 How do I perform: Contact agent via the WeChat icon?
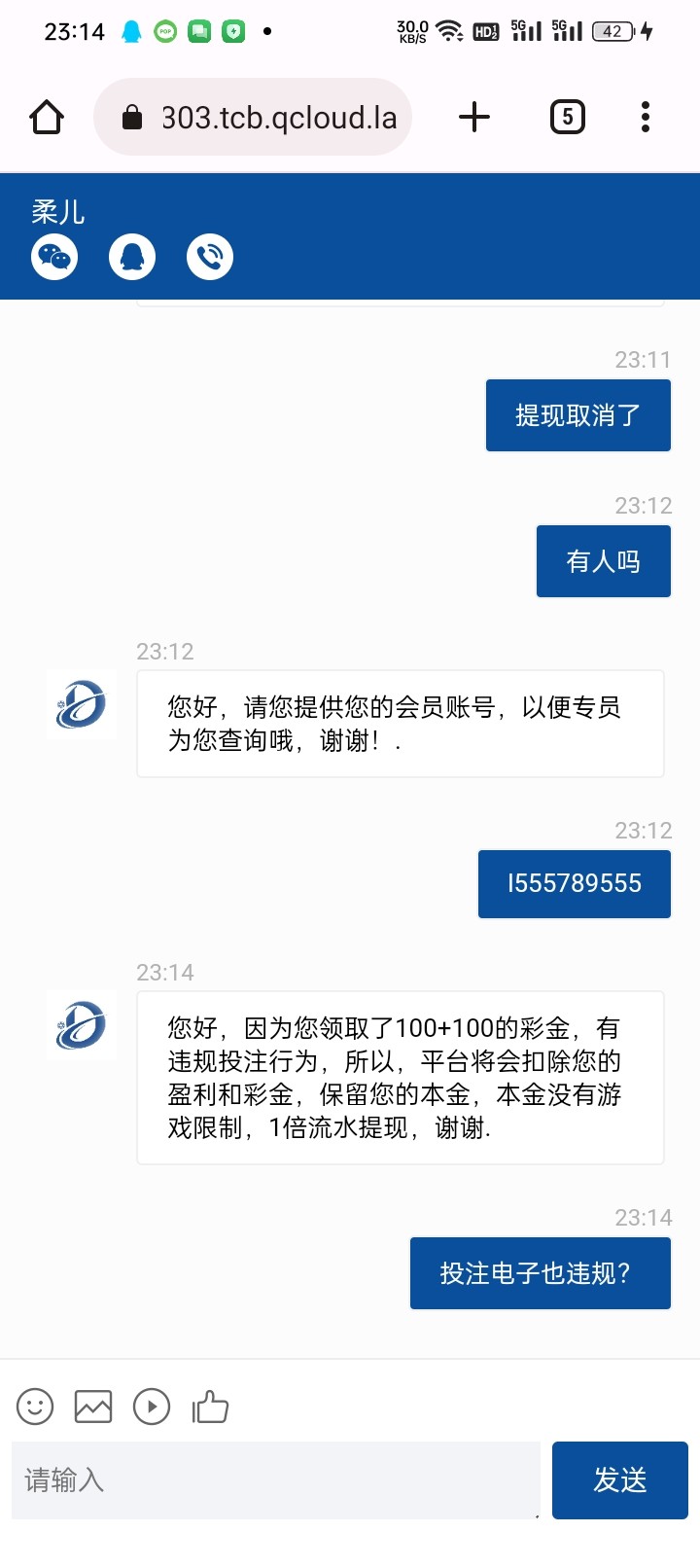coord(54,257)
